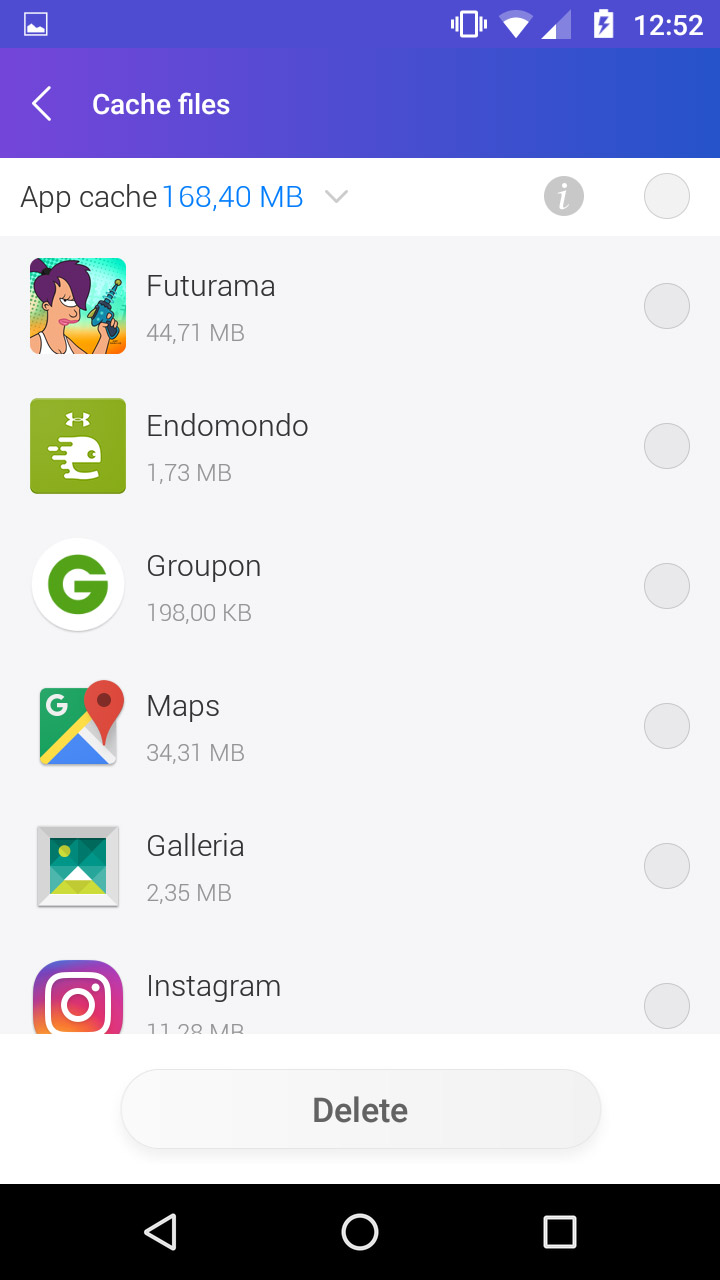Mark the Groupon cache checkbox

click(x=667, y=586)
